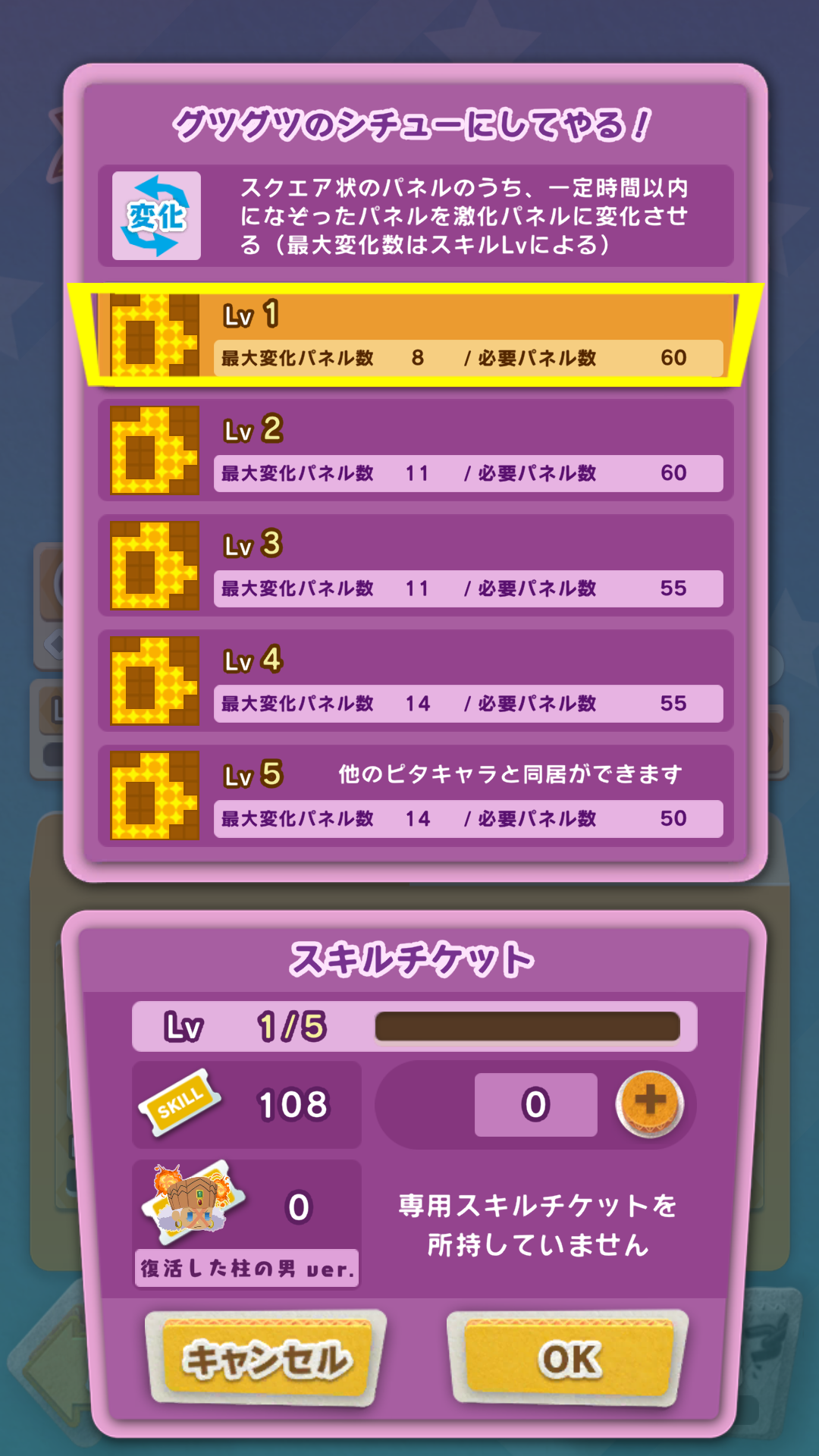Tap the orange plus button to add tickets
819x1456 pixels.
[650, 1103]
